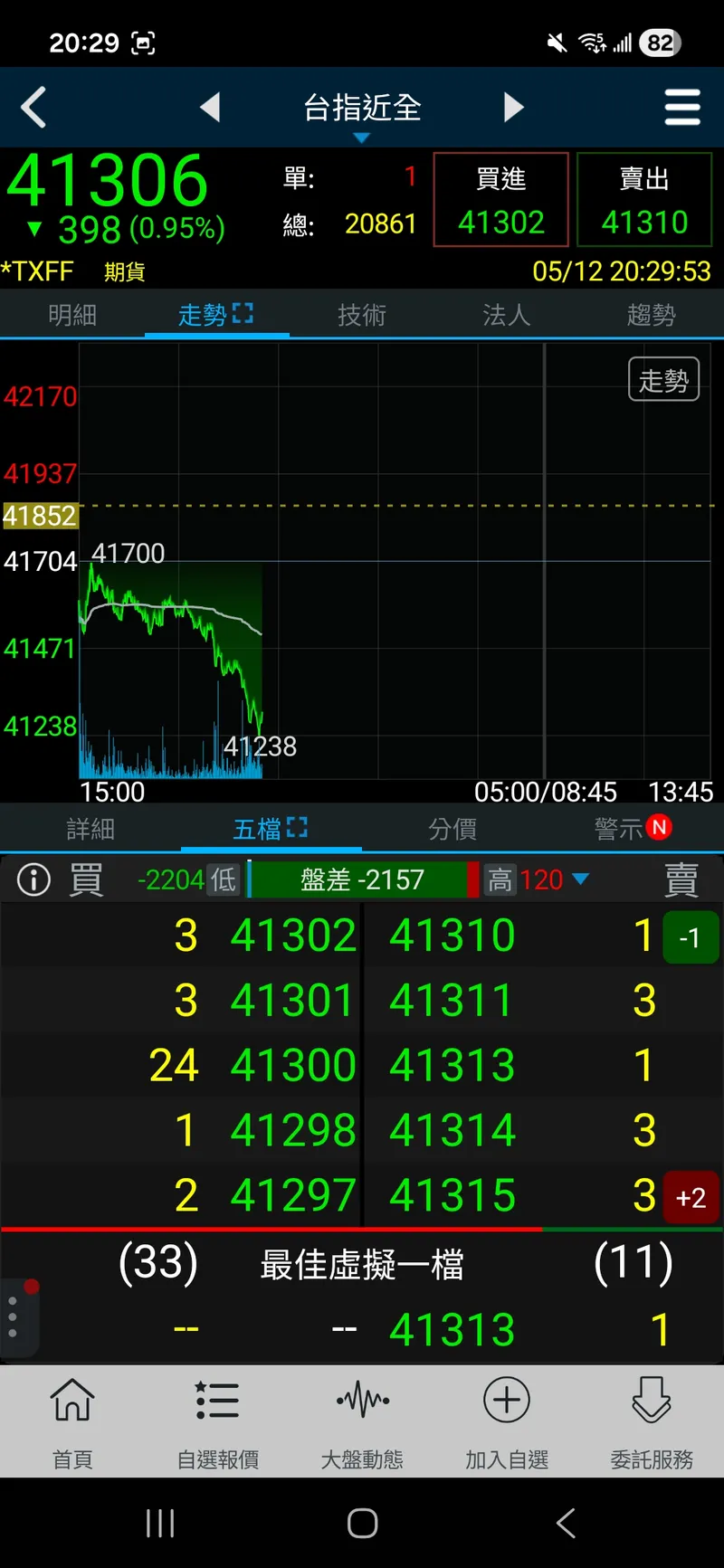
Task: Expand the 台指近全 contract dropdown
Action: pyautogui.click(x=362, y=114)
